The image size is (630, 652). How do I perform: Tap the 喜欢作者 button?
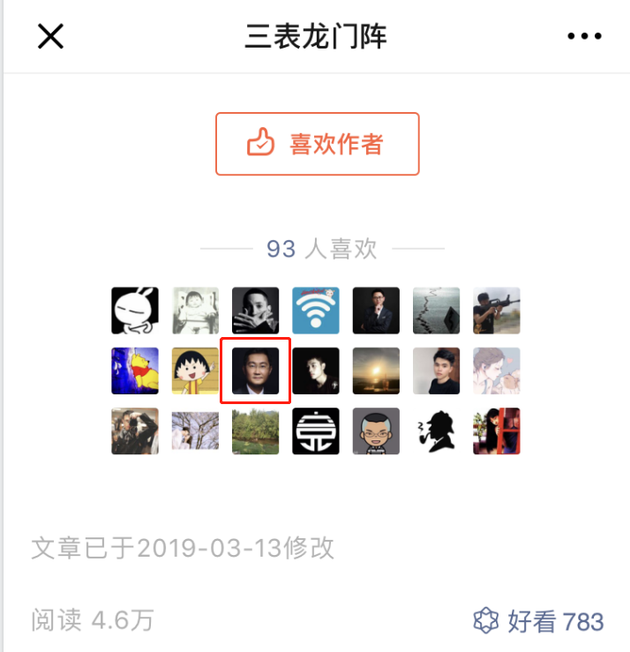click(317, 144)
